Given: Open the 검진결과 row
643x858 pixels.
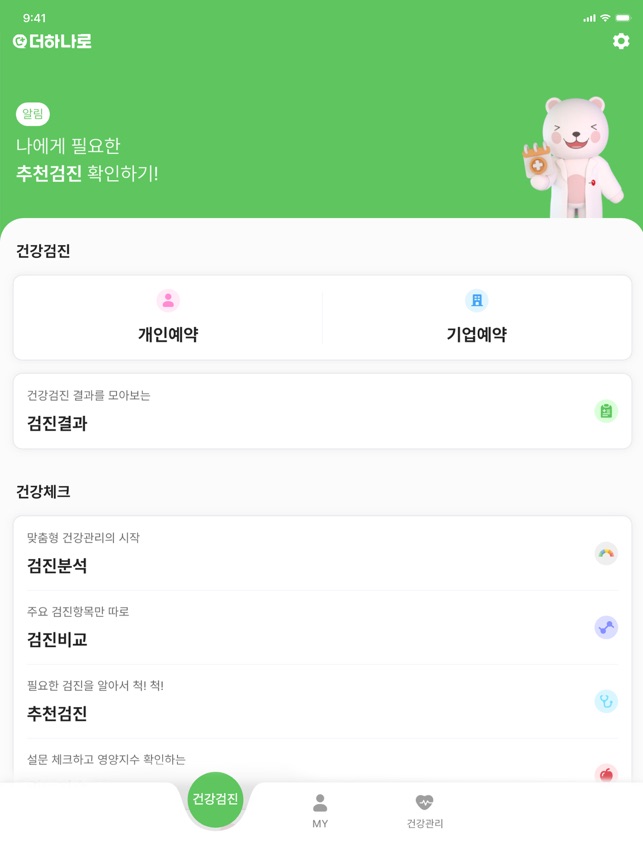Looking at the screenshot, I should point(322,411).
